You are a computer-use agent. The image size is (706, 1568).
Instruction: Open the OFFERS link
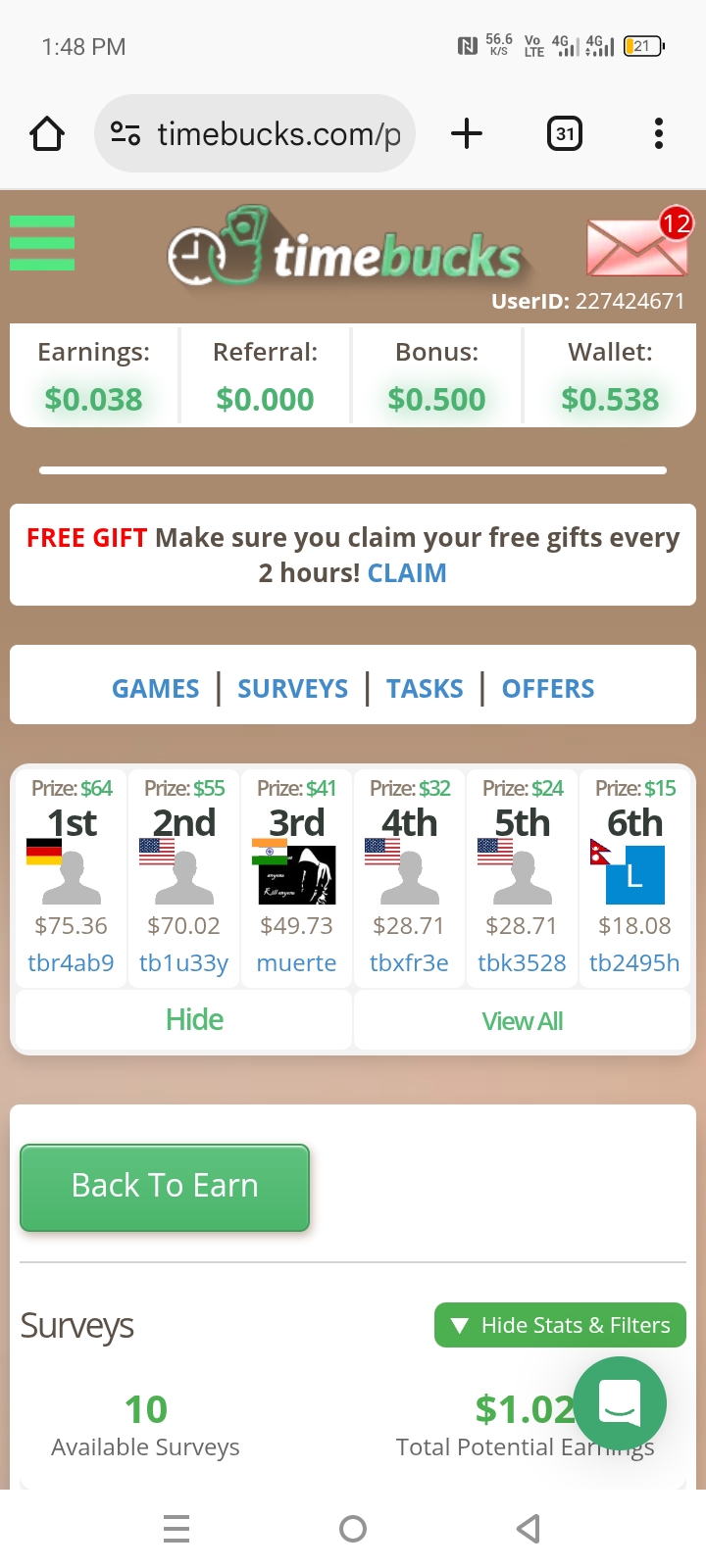547,689
